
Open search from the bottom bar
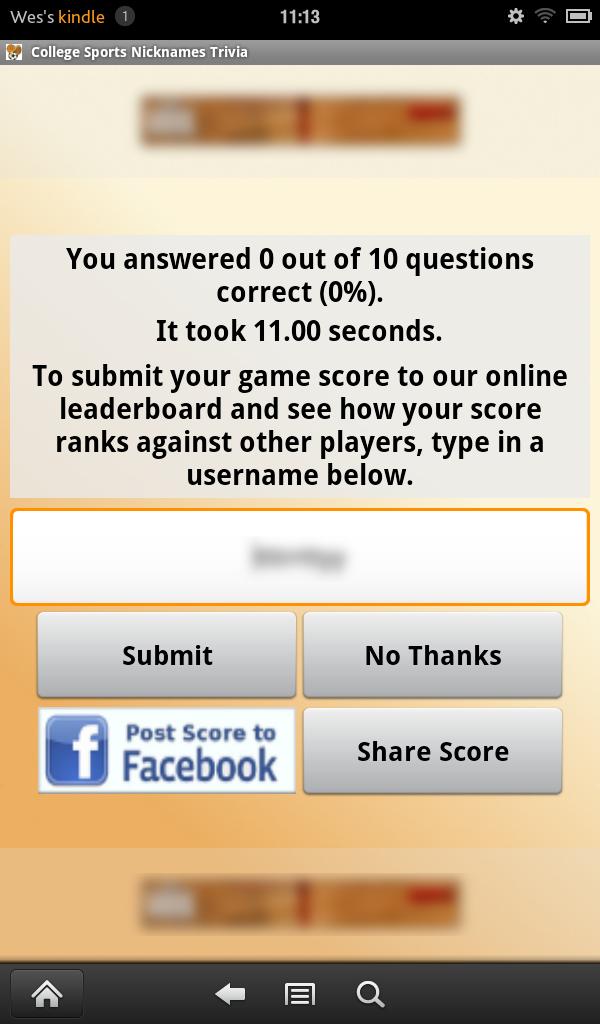click(370, 994)
